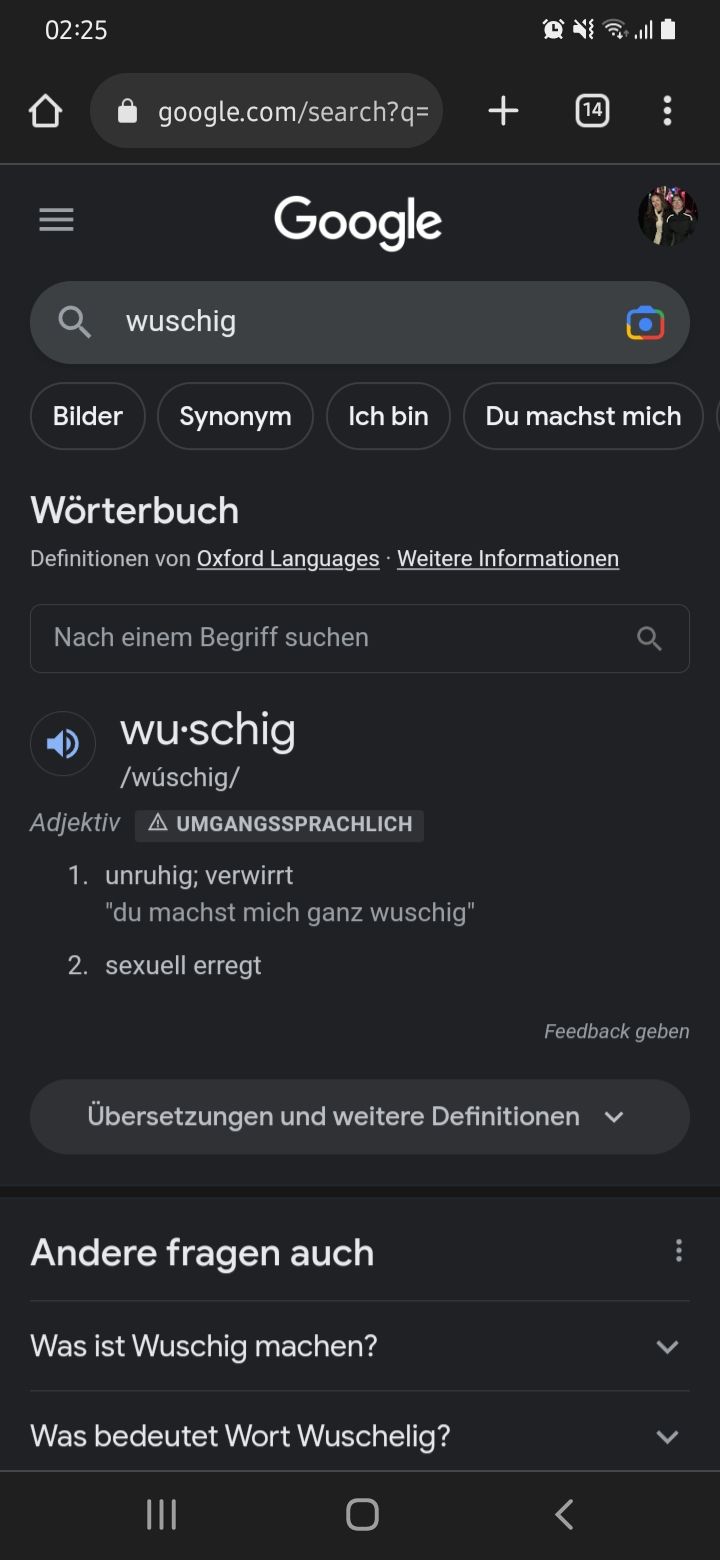Select the Synonym chip

pyautogui.click(x=235, y=416)
